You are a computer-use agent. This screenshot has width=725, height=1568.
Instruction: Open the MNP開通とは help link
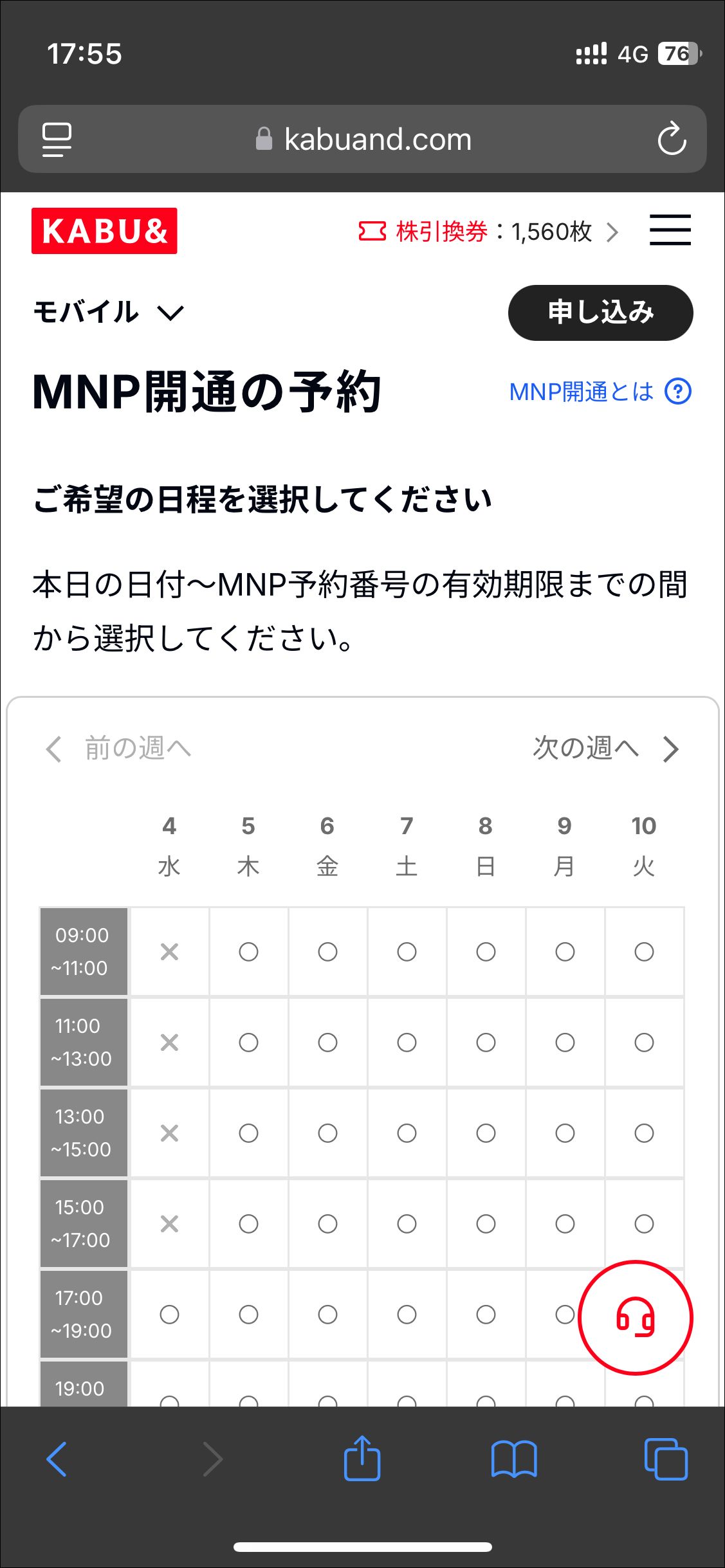pos(600,392)
